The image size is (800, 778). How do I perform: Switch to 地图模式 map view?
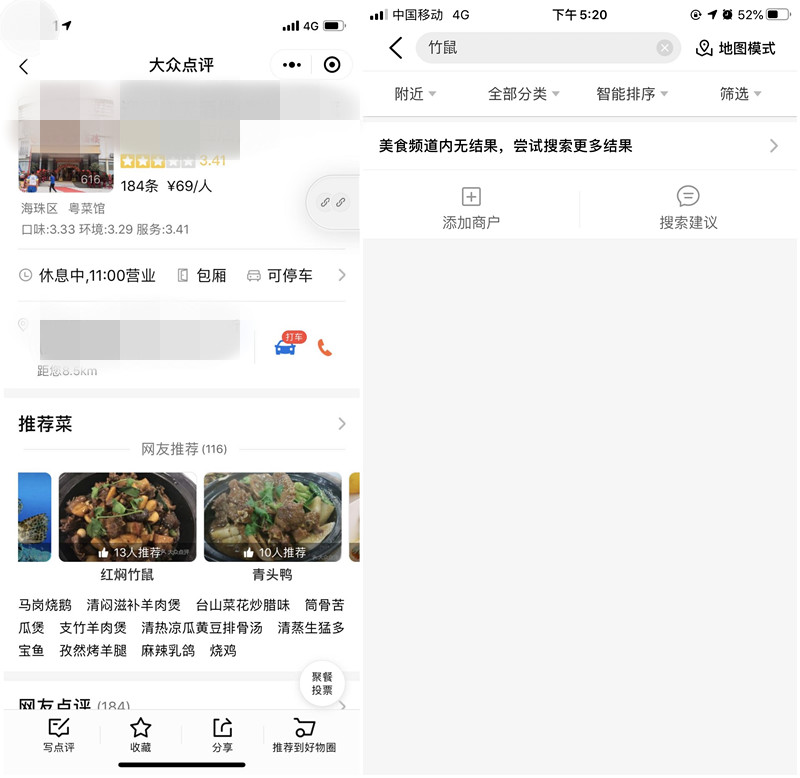coord(736,48)
